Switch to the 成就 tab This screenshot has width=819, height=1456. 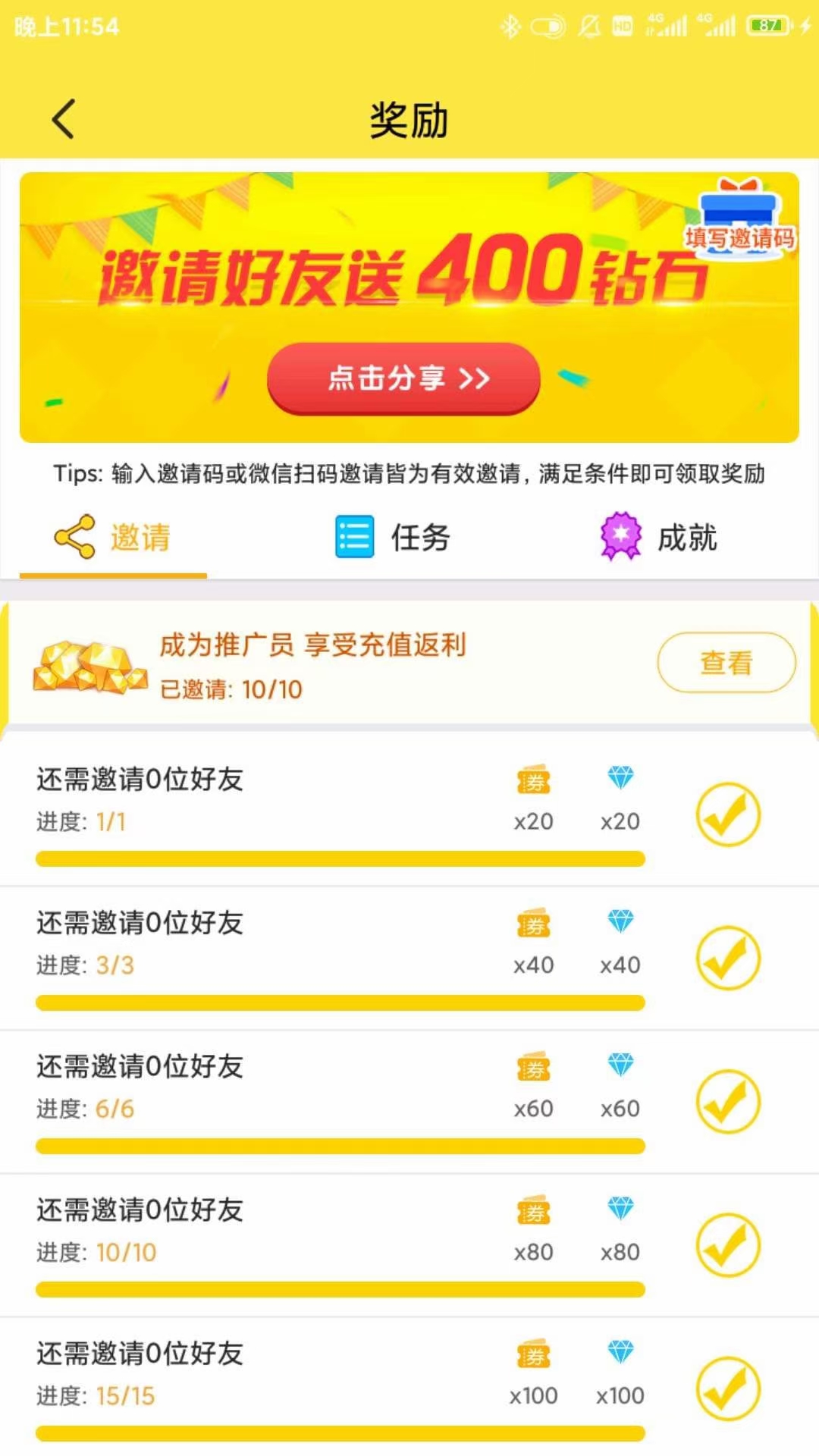point(658,537)
